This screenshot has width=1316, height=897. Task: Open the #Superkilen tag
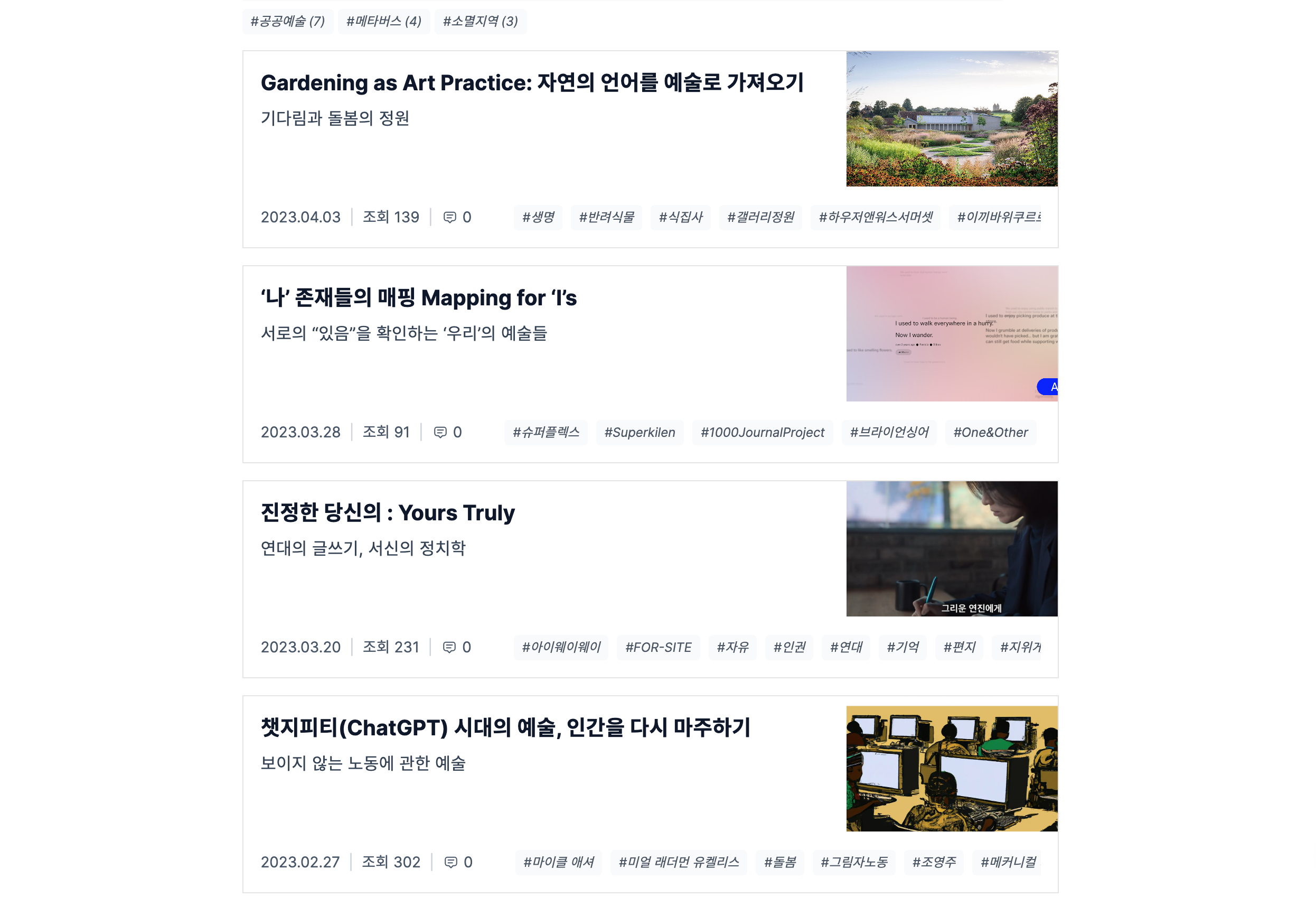(x=640, y=433)
